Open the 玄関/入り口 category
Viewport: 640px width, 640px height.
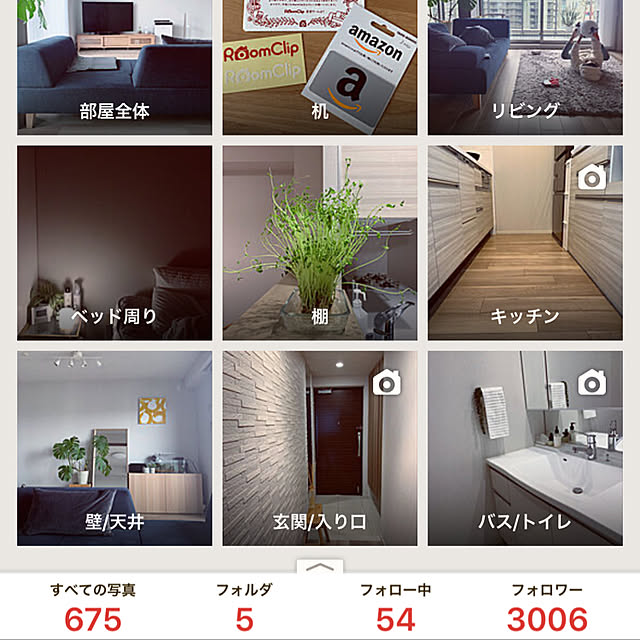pos(320,447)
